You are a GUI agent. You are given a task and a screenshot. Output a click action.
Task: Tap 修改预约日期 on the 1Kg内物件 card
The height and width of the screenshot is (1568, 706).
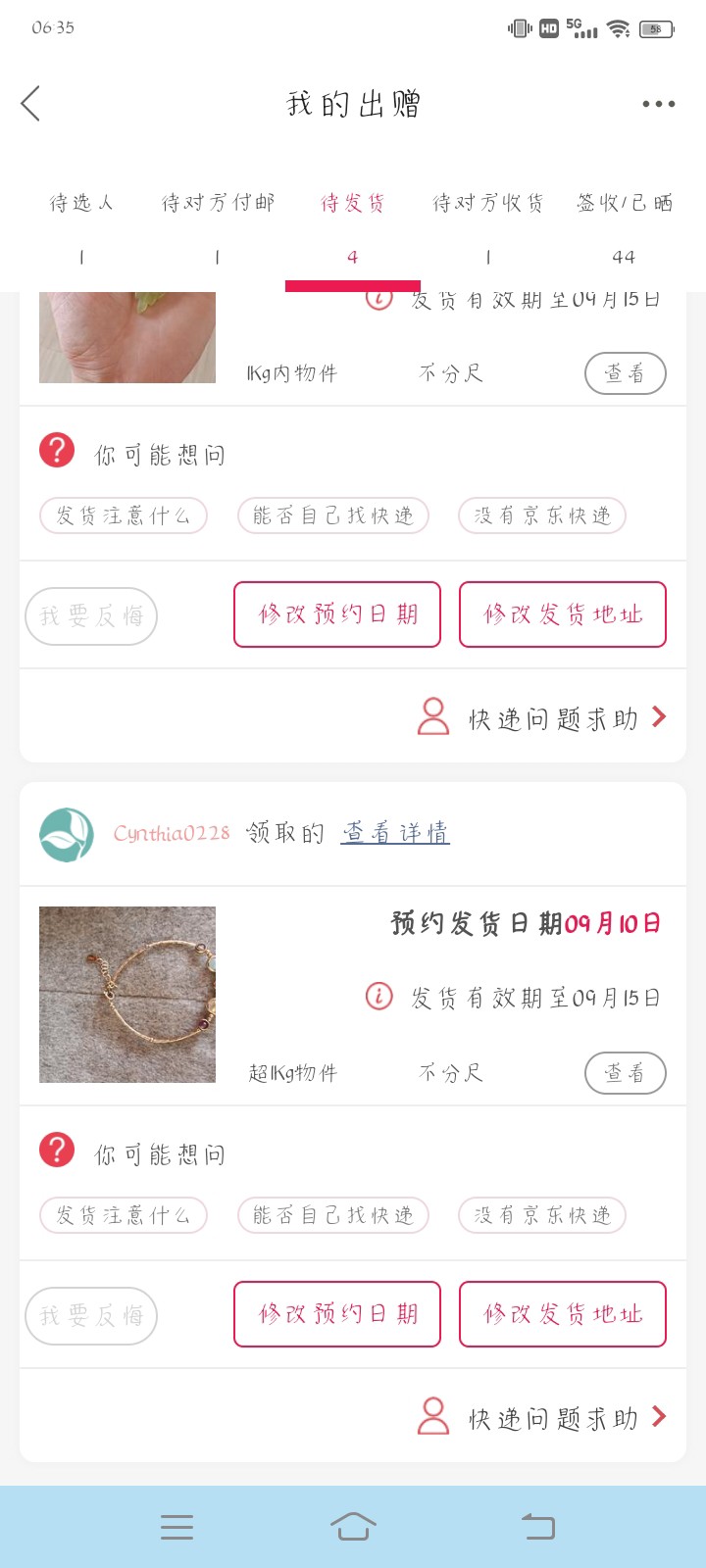pyautogui.click(x=337, y=614)
